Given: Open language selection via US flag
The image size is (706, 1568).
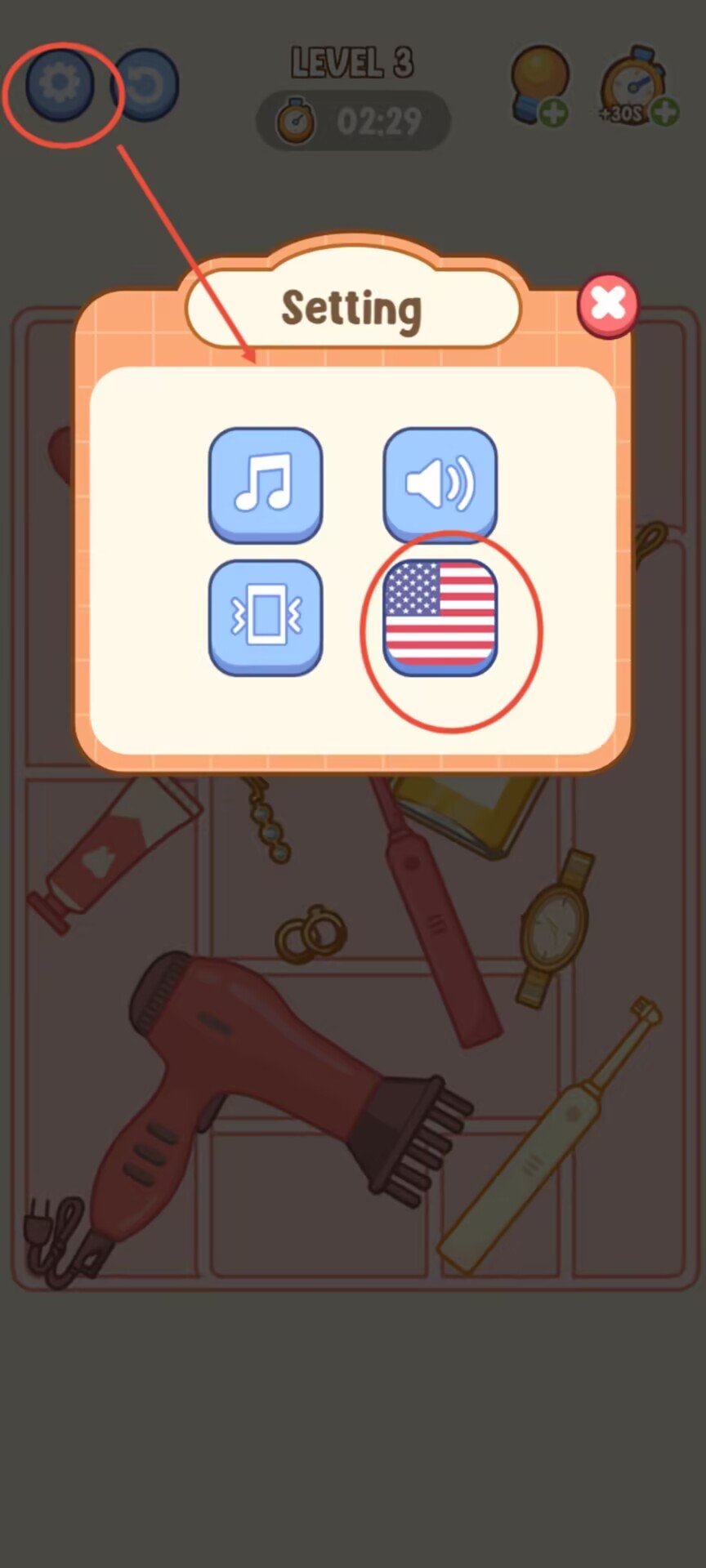Looking at the screenshot, I should click(440, 617).
